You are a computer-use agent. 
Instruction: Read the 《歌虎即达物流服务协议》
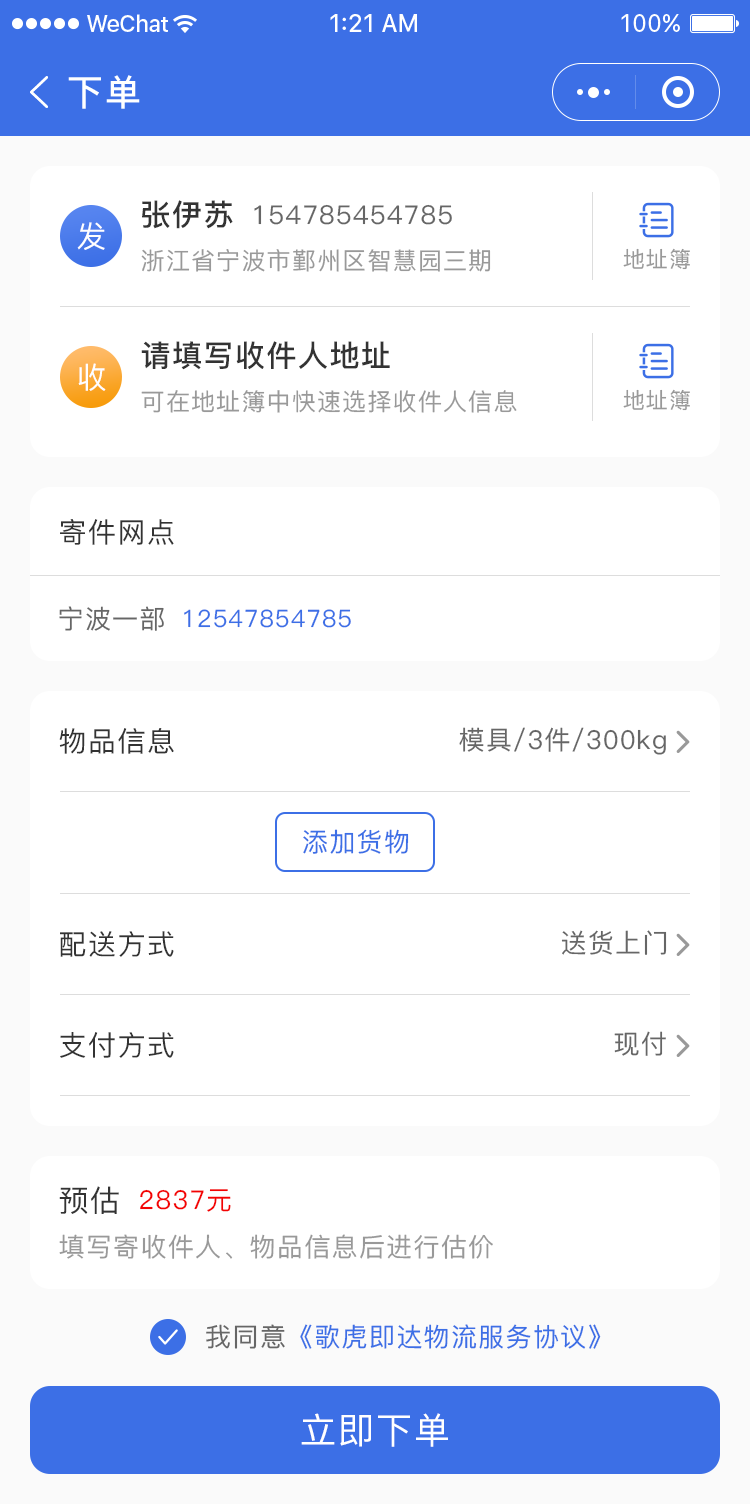[x=449, y=1337]
